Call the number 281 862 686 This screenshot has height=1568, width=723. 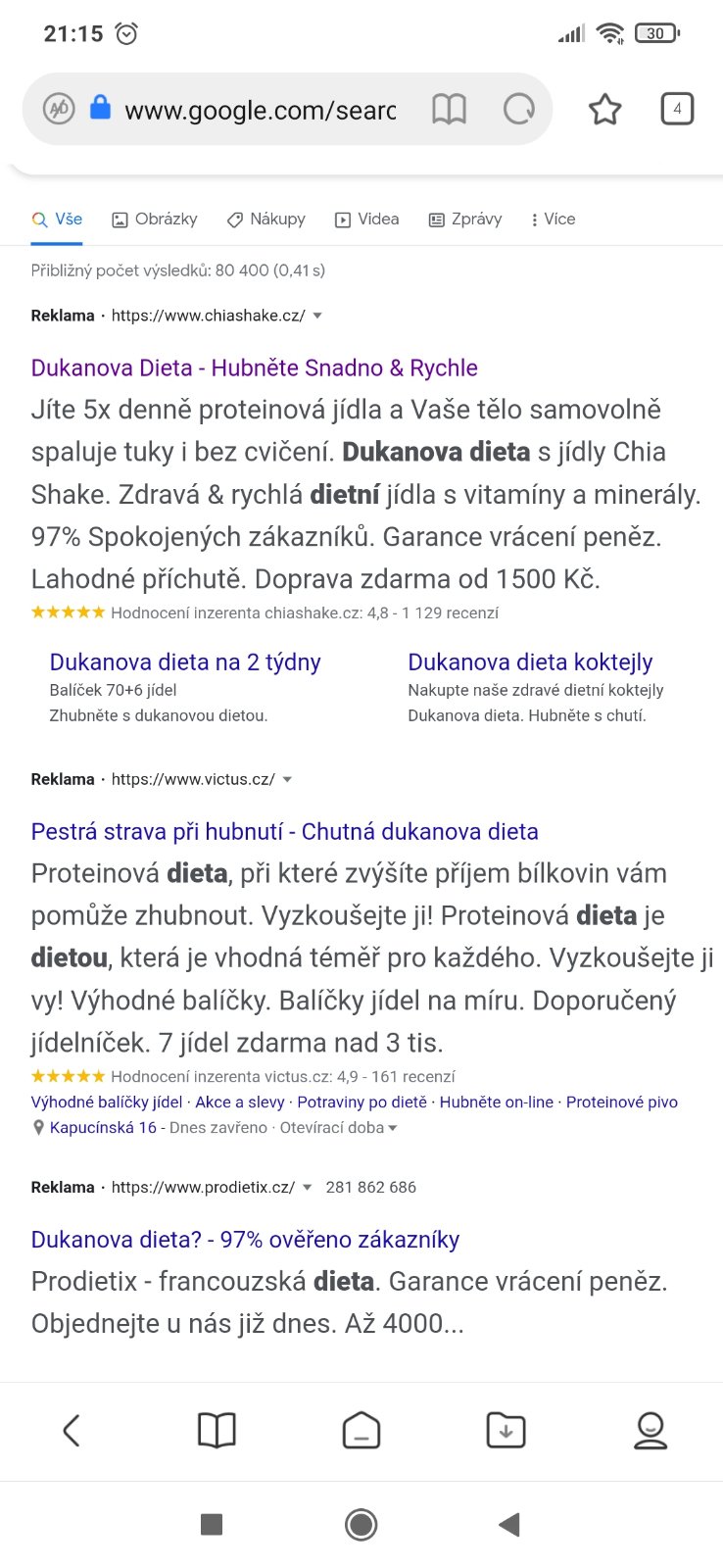click(370, 1187)
